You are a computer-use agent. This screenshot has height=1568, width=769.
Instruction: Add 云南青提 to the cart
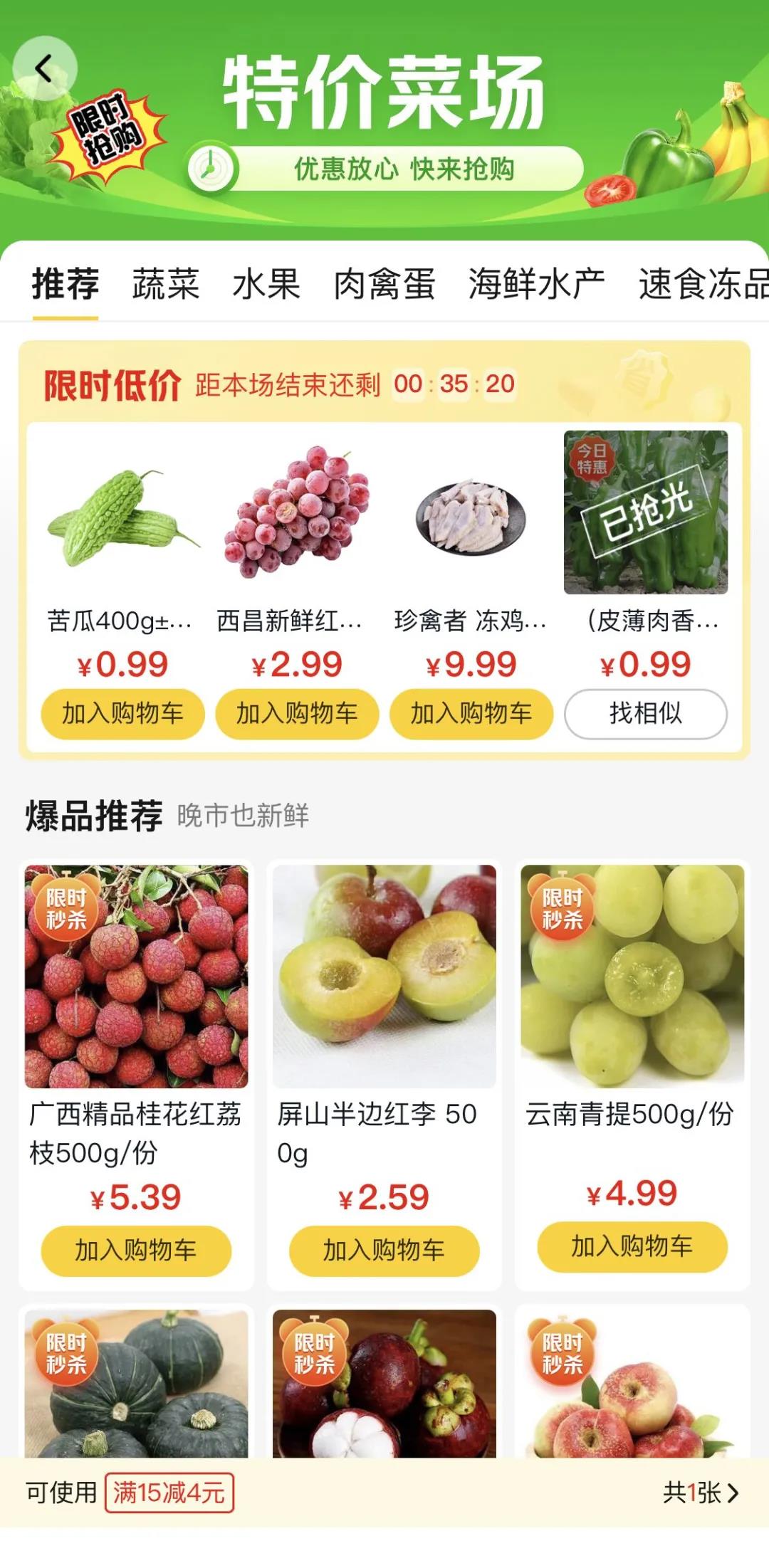632,1247
